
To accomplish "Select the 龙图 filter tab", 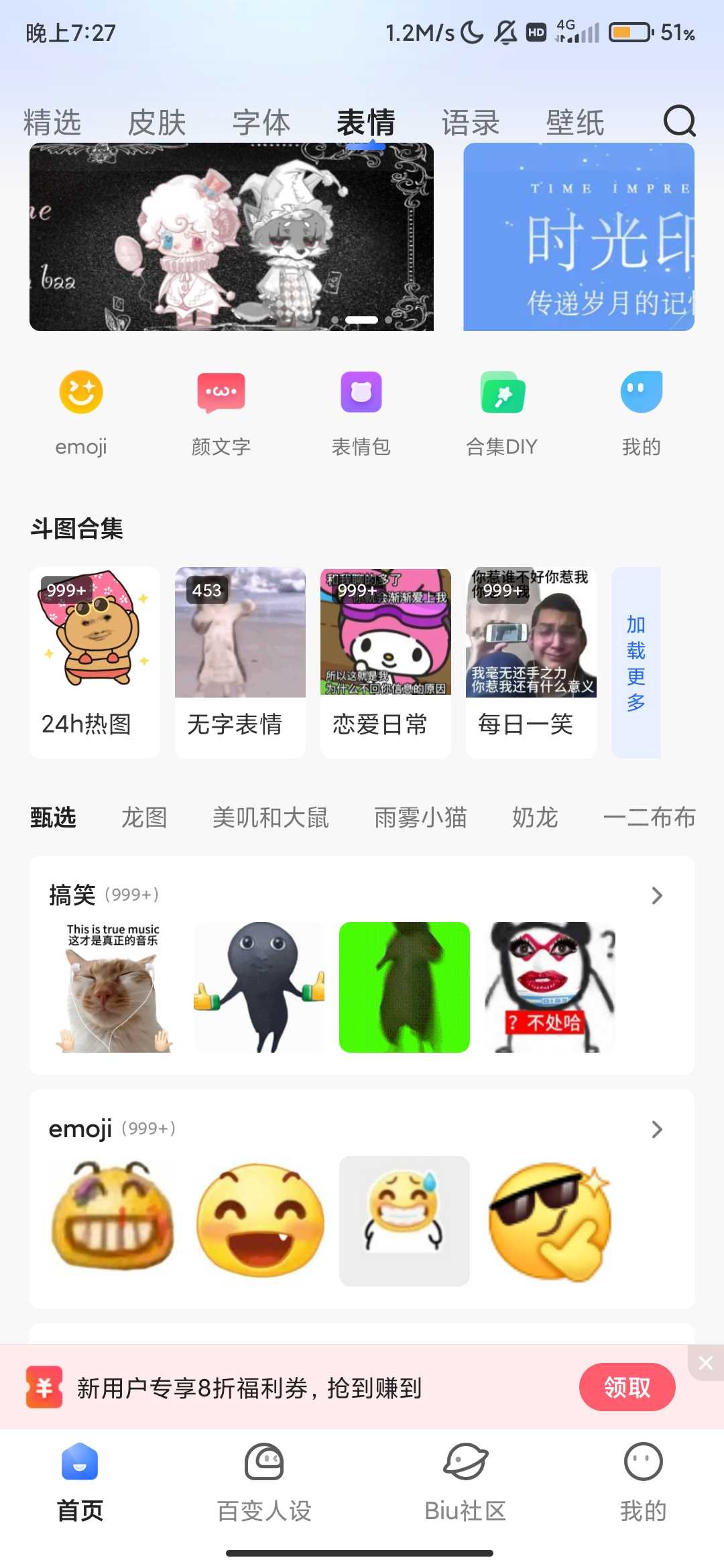I will coord(144,818).
